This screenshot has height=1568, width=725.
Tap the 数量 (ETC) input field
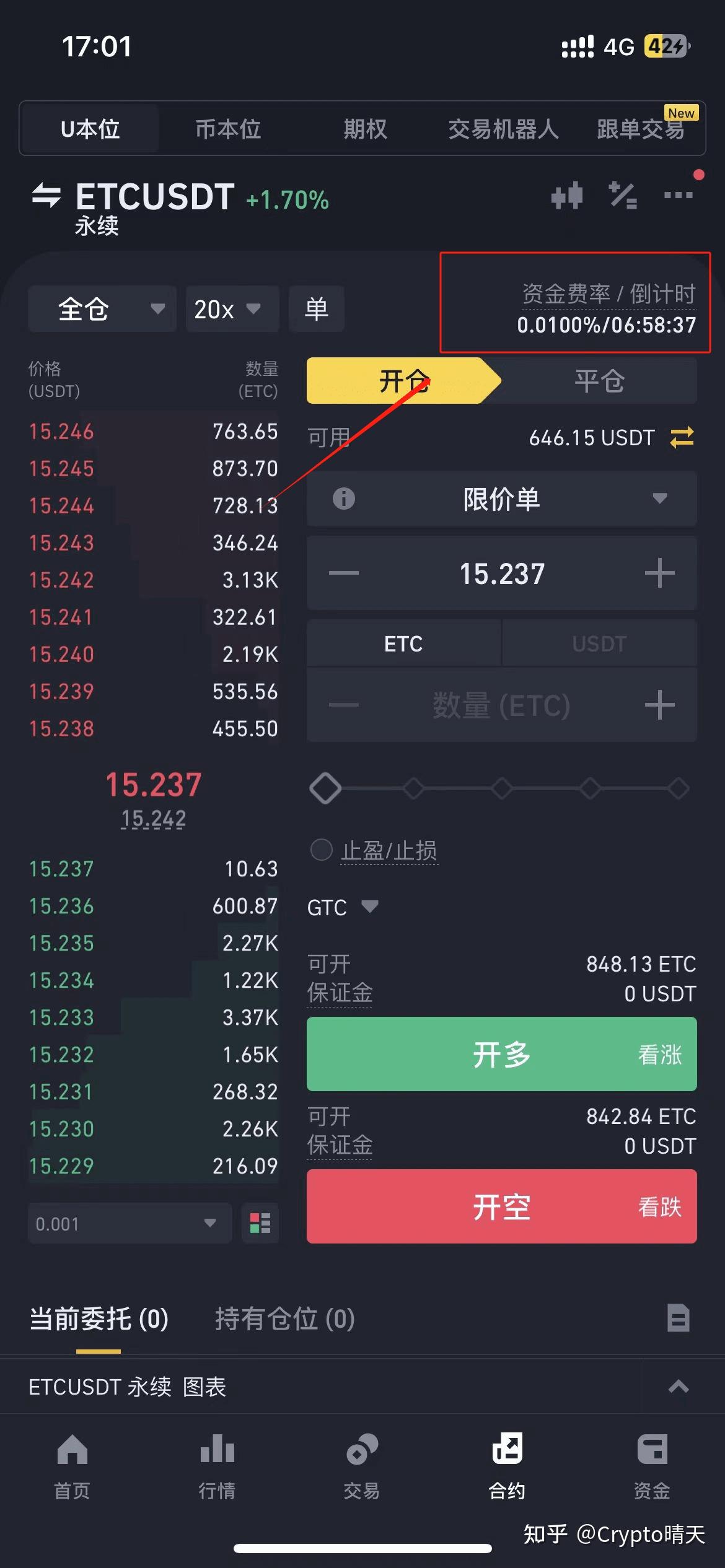pos(501,705)
